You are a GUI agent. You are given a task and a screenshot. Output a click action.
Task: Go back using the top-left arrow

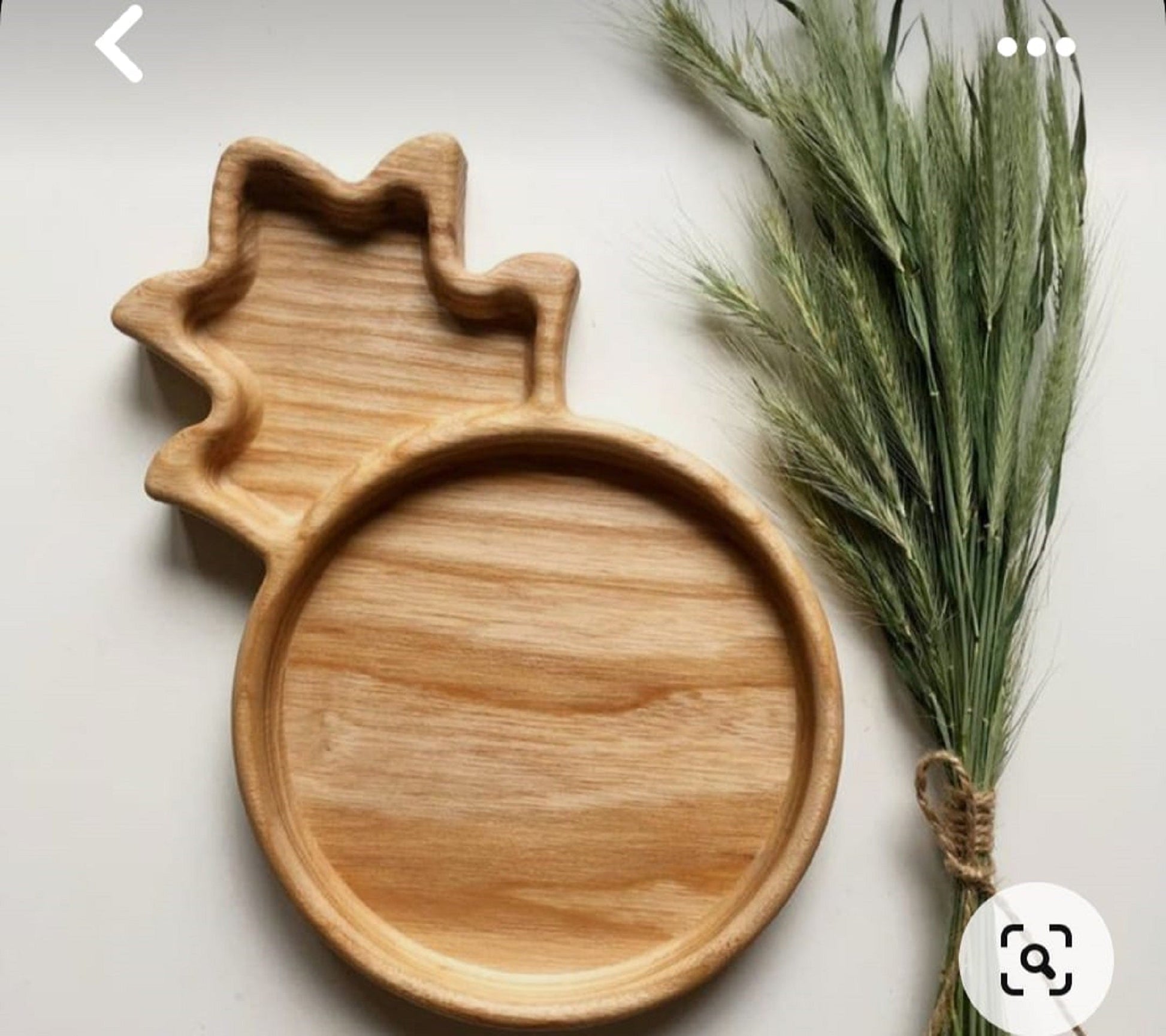119,44
